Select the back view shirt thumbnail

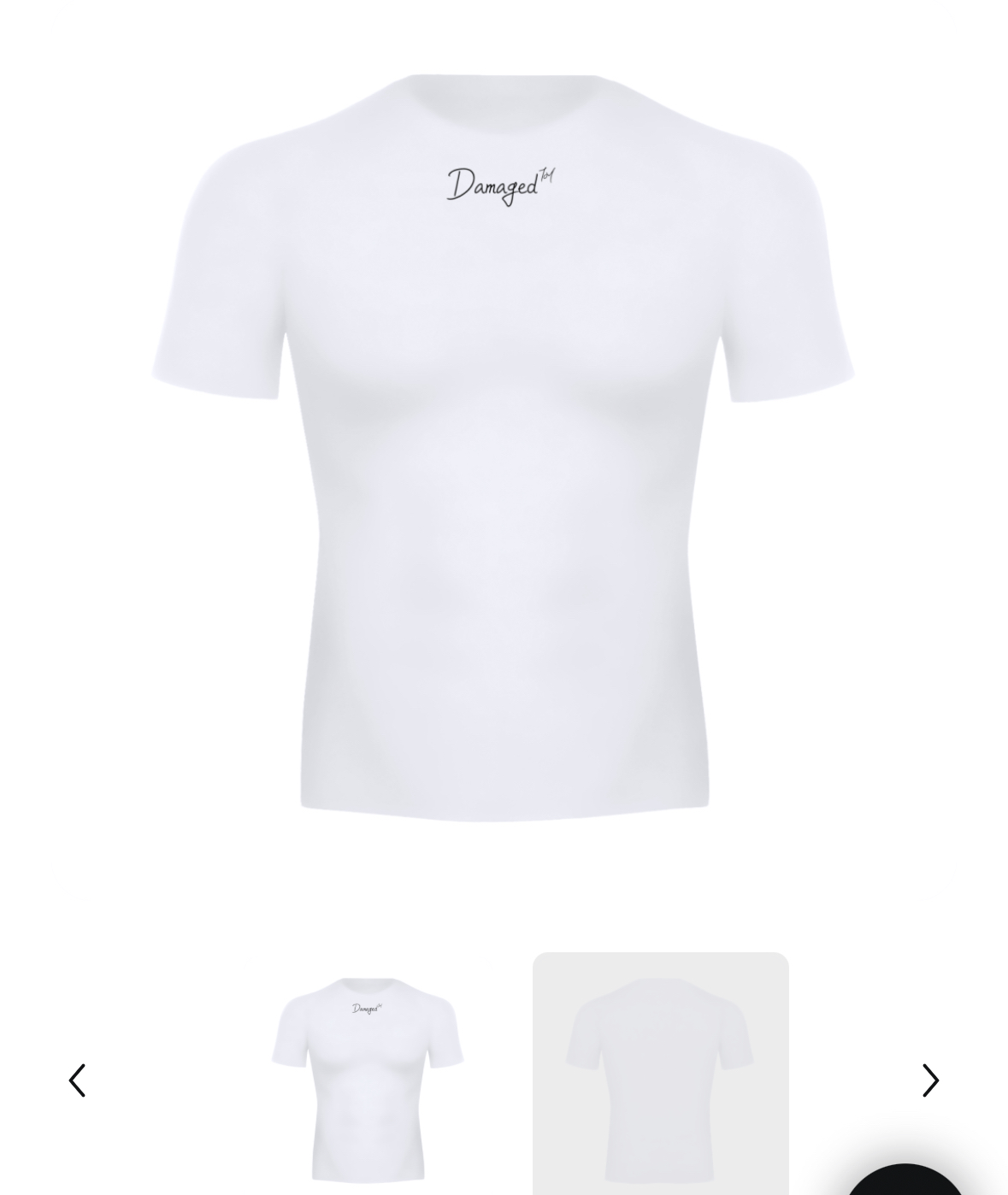coord(660,1077)
